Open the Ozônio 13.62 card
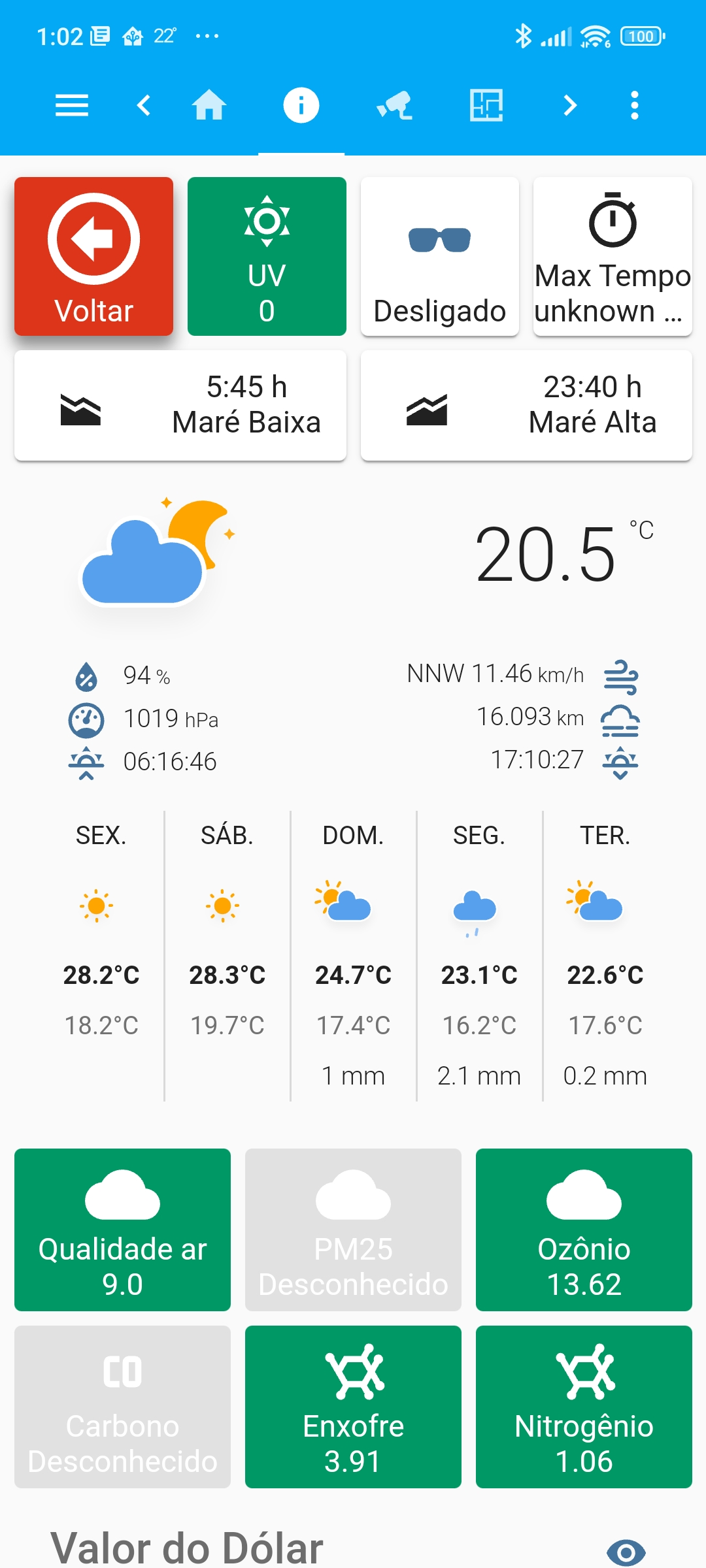The image size is (706, 1568). [x=584, y=1230]
